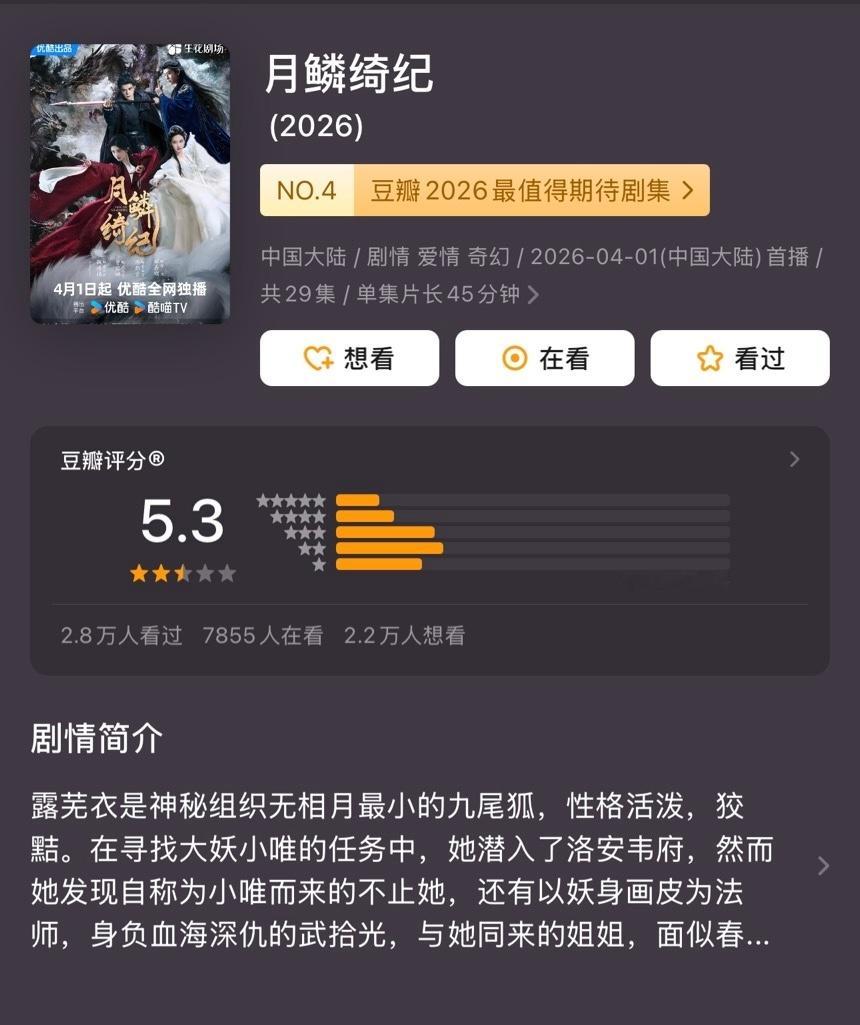Open the NO.4 ranking label
Viewport: 860px width, 1025px height.
pos(306,189)
